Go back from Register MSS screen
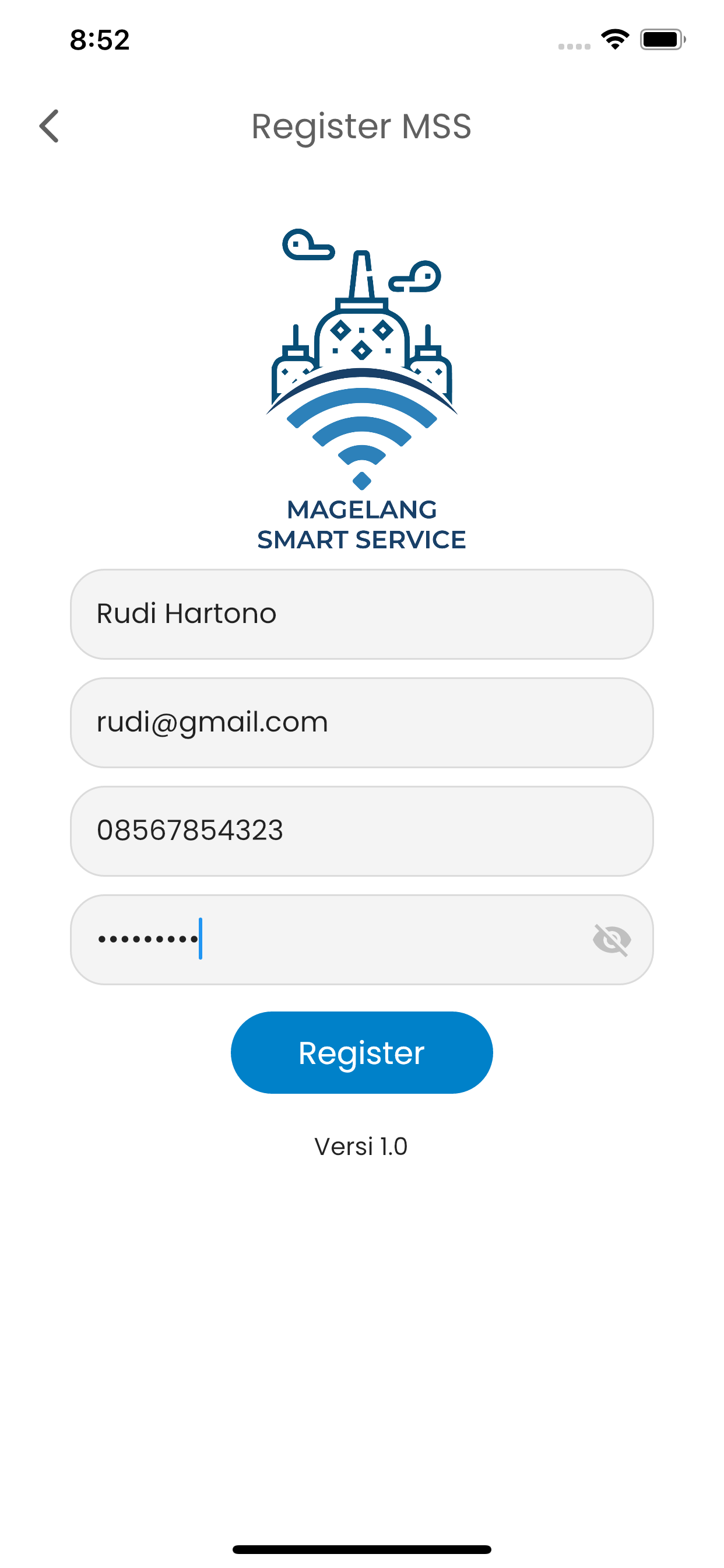The width and height of the screenshot is (724, 1568). pyautogui.click(x=50, y=126)
